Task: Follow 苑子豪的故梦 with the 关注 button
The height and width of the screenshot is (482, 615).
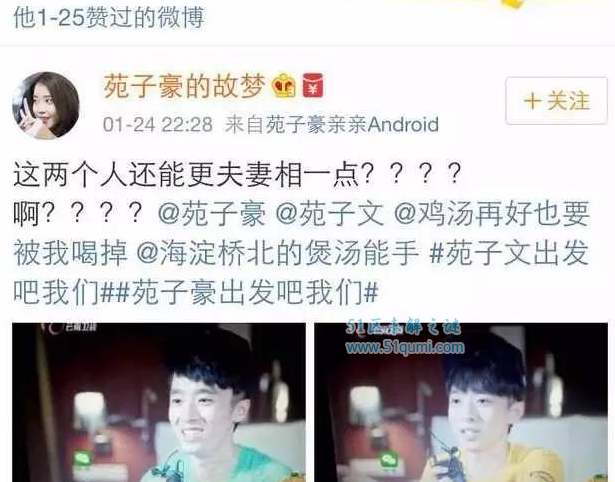Action: coord(556,100)
